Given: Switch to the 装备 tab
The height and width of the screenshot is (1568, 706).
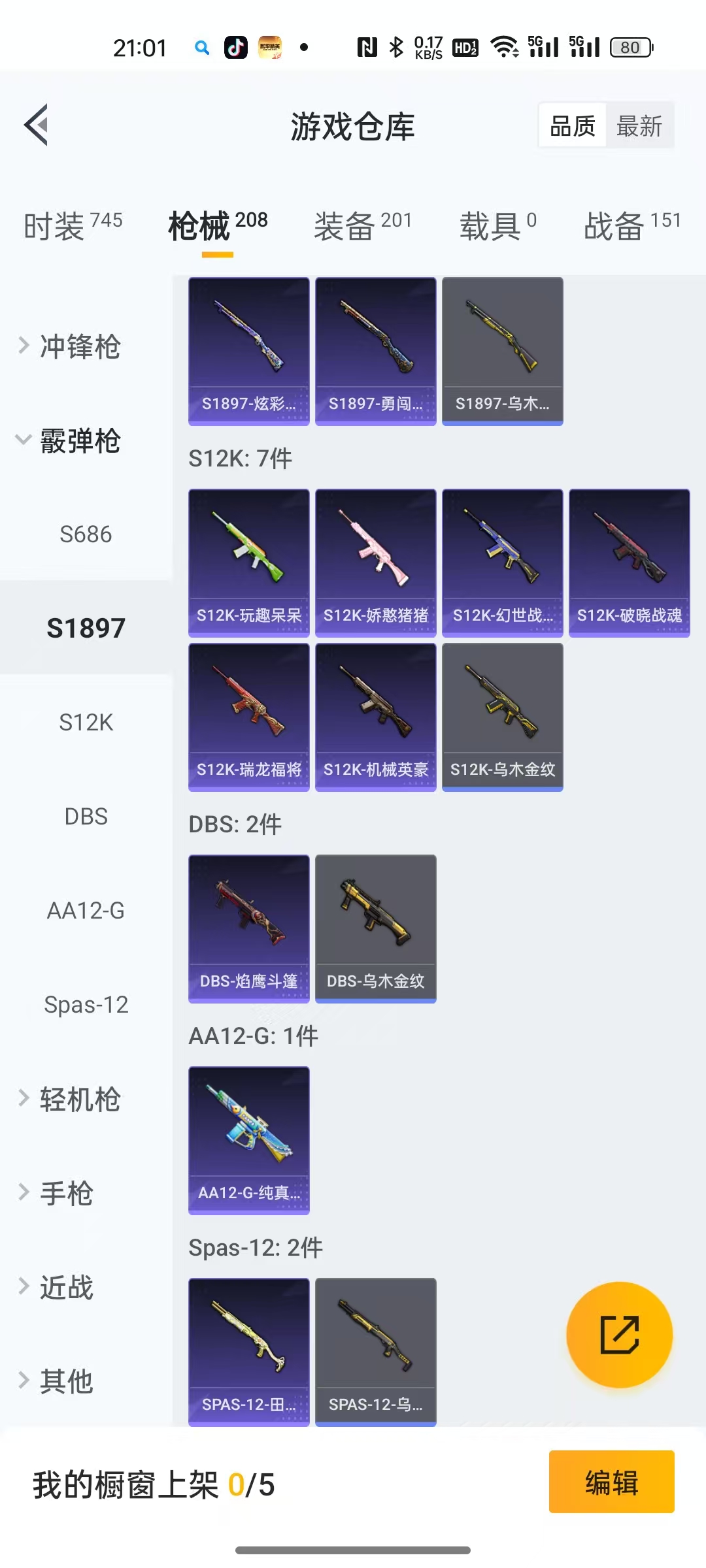Looking at the screenshot, I should click(x=363, y=226).
